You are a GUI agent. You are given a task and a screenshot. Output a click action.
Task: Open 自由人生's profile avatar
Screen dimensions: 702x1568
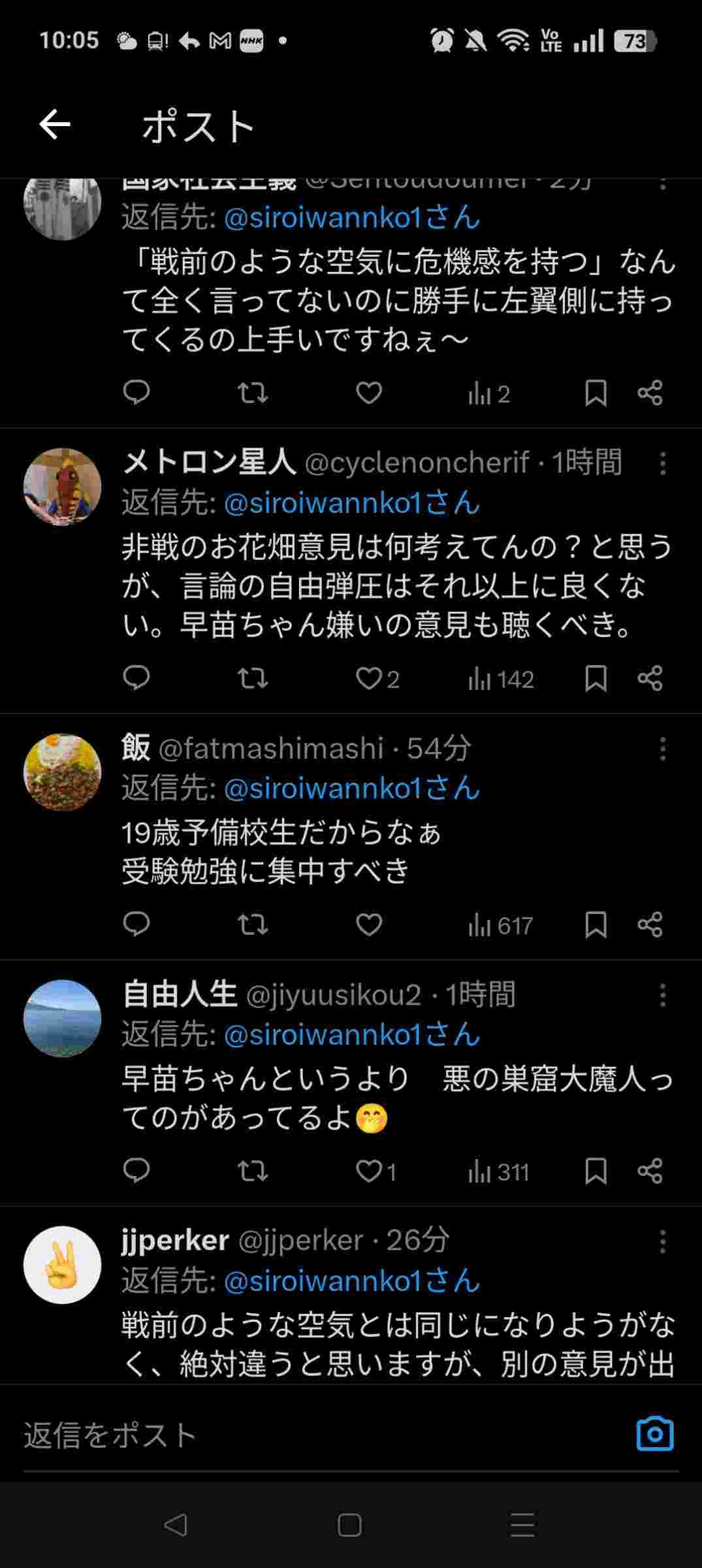[x=63, y=1018]
